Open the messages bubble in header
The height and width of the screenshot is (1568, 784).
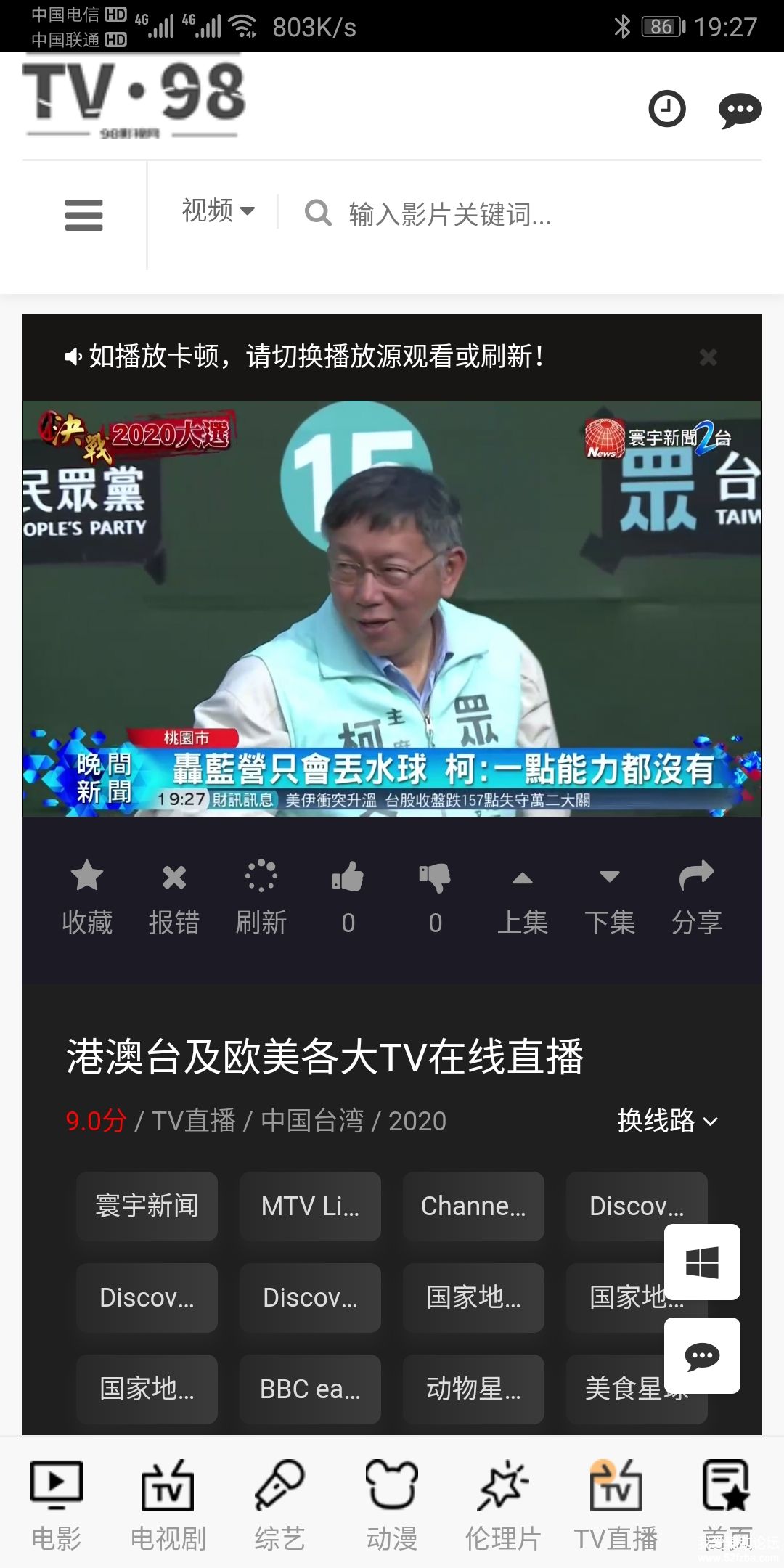coord(739,111)
